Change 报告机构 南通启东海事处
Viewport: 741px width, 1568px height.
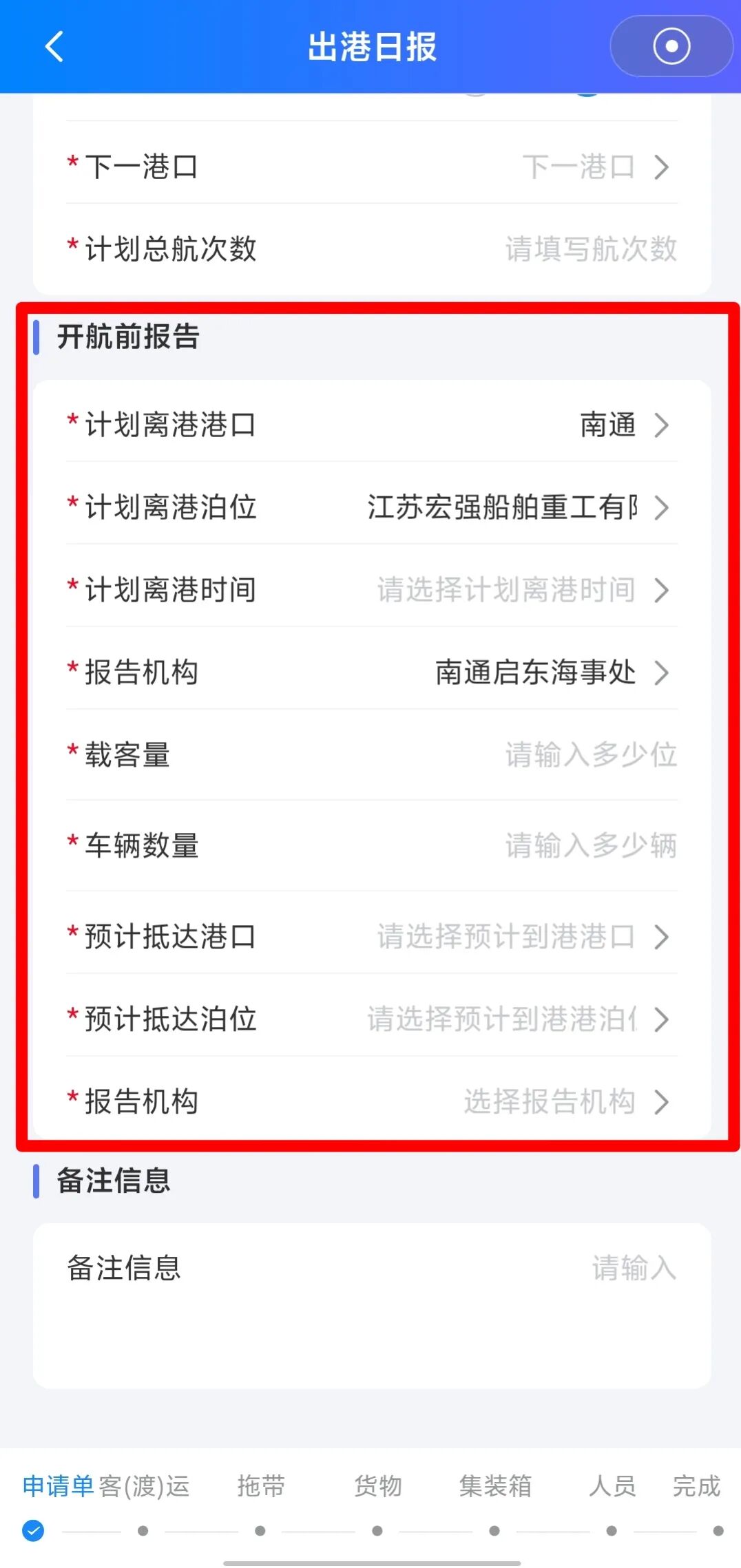click(372, 672)
